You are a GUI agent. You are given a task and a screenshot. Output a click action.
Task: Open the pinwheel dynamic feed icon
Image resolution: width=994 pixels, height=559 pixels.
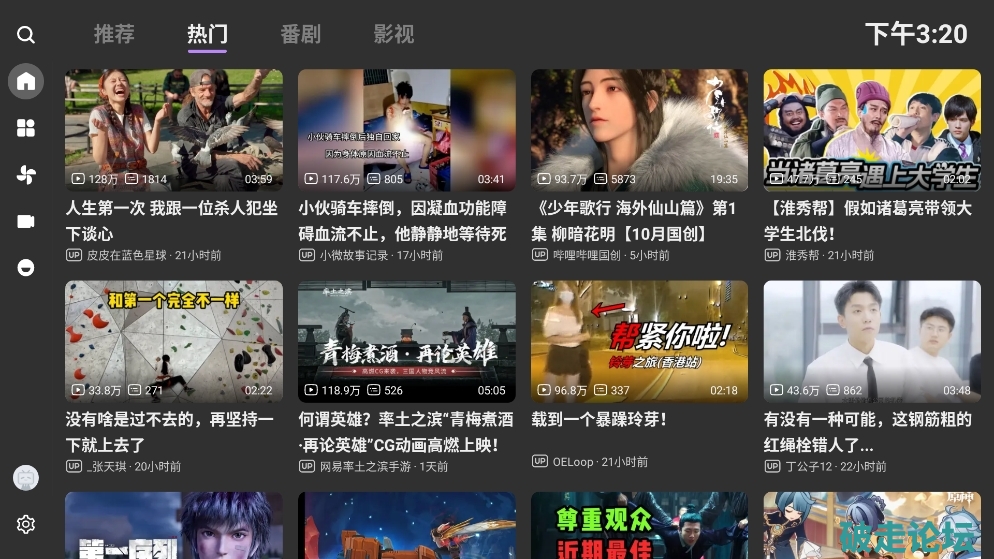click(26, 175)
